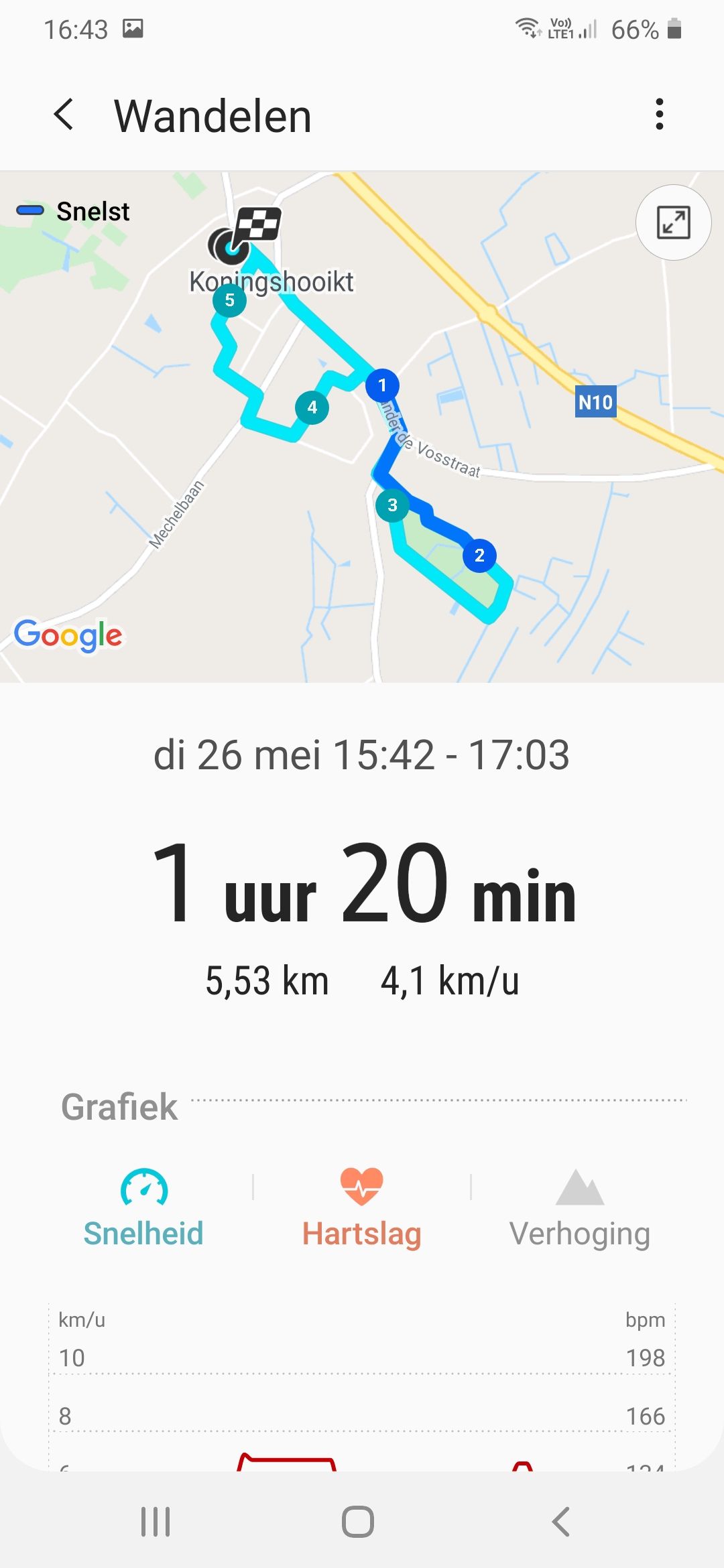This screenshot has width=724, height=1568.
Task: Tap the N10 road label on the map
Action: click(x=596, y=403)
